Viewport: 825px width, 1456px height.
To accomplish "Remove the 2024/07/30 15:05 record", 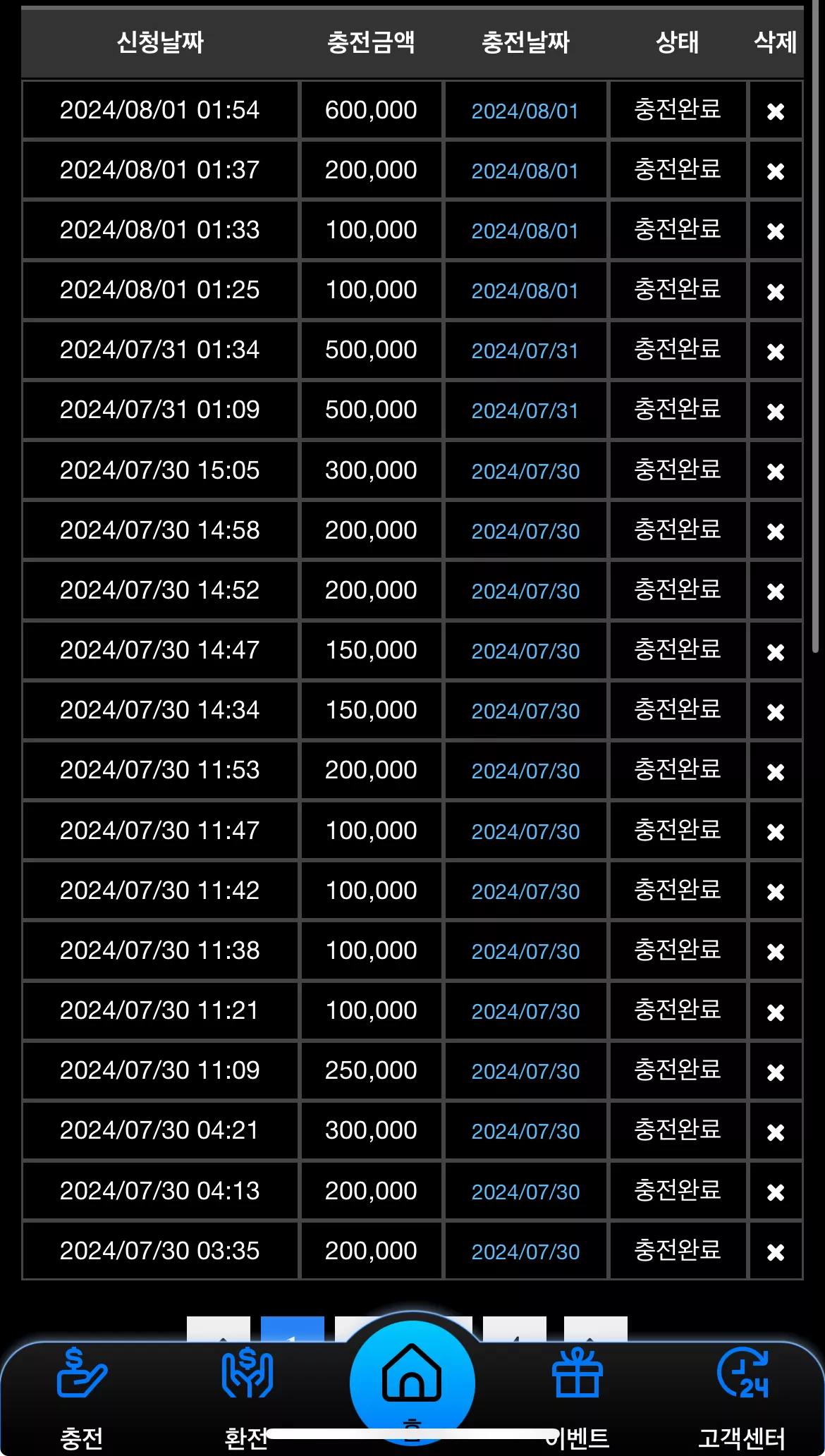I will click(776, 471).
